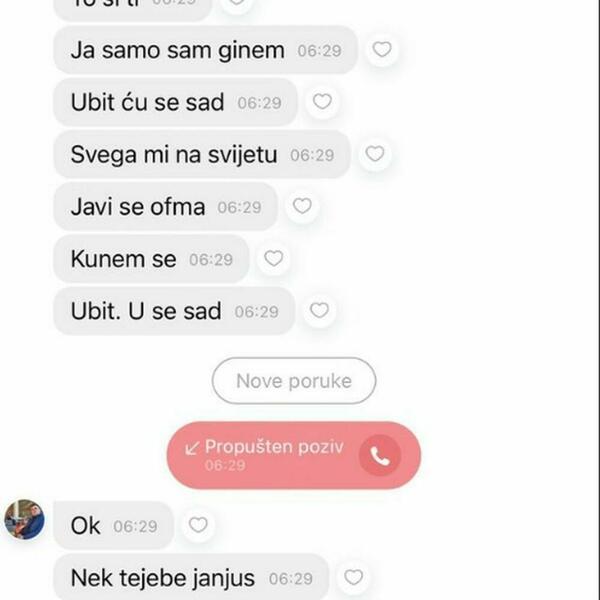Open the sender's profile picture
Viewport: 600px width, 600px height.
(x=24, y=520)
